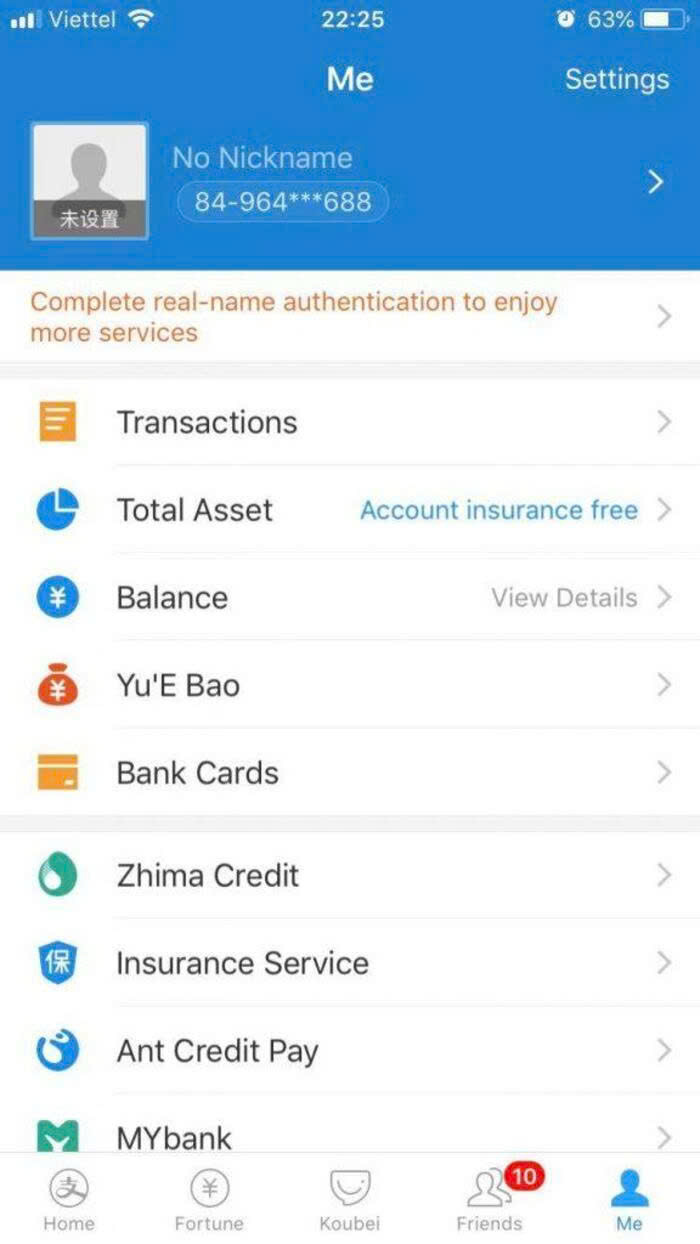Switch to the Friends tab

(x=490, y=1200)
